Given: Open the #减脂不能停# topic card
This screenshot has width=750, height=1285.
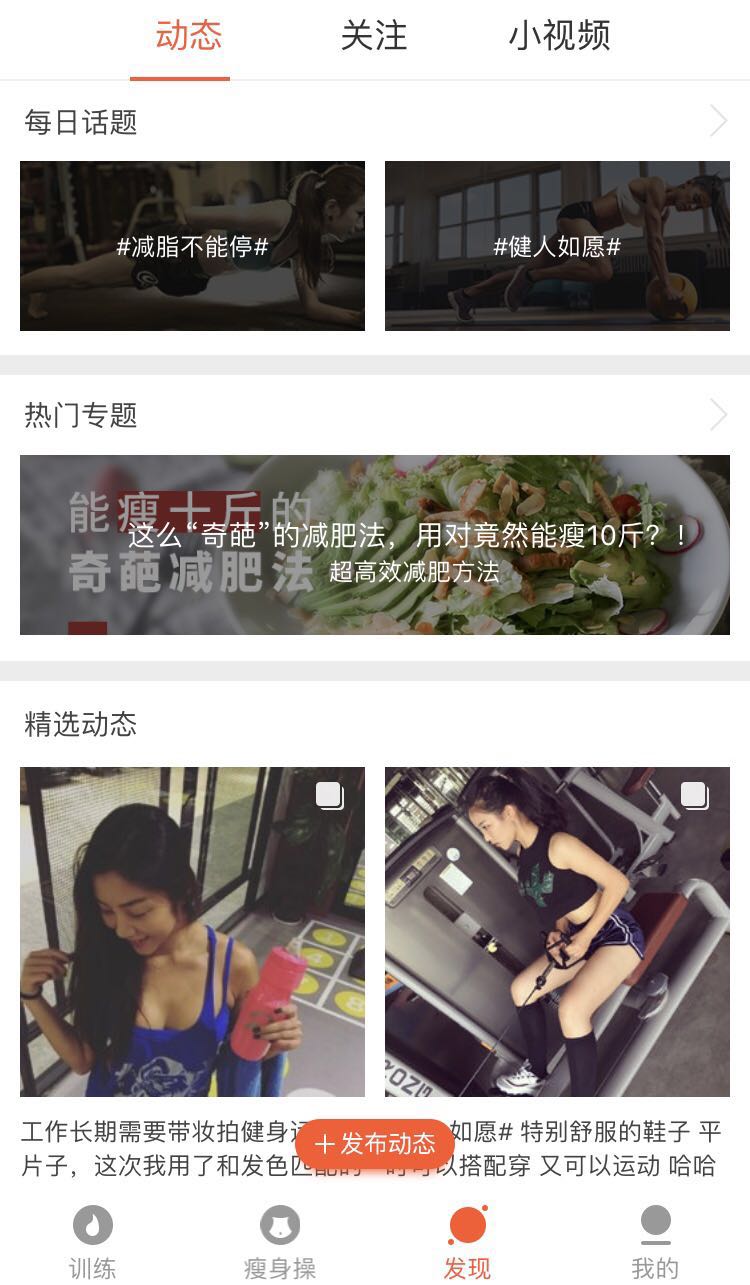Looking at the screenshot, I should [192, 246].
